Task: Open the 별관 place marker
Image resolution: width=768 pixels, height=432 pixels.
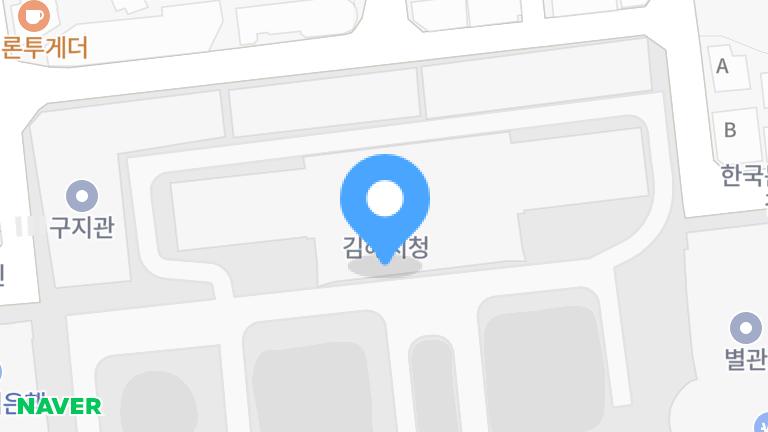Action: tap(745, 327)
